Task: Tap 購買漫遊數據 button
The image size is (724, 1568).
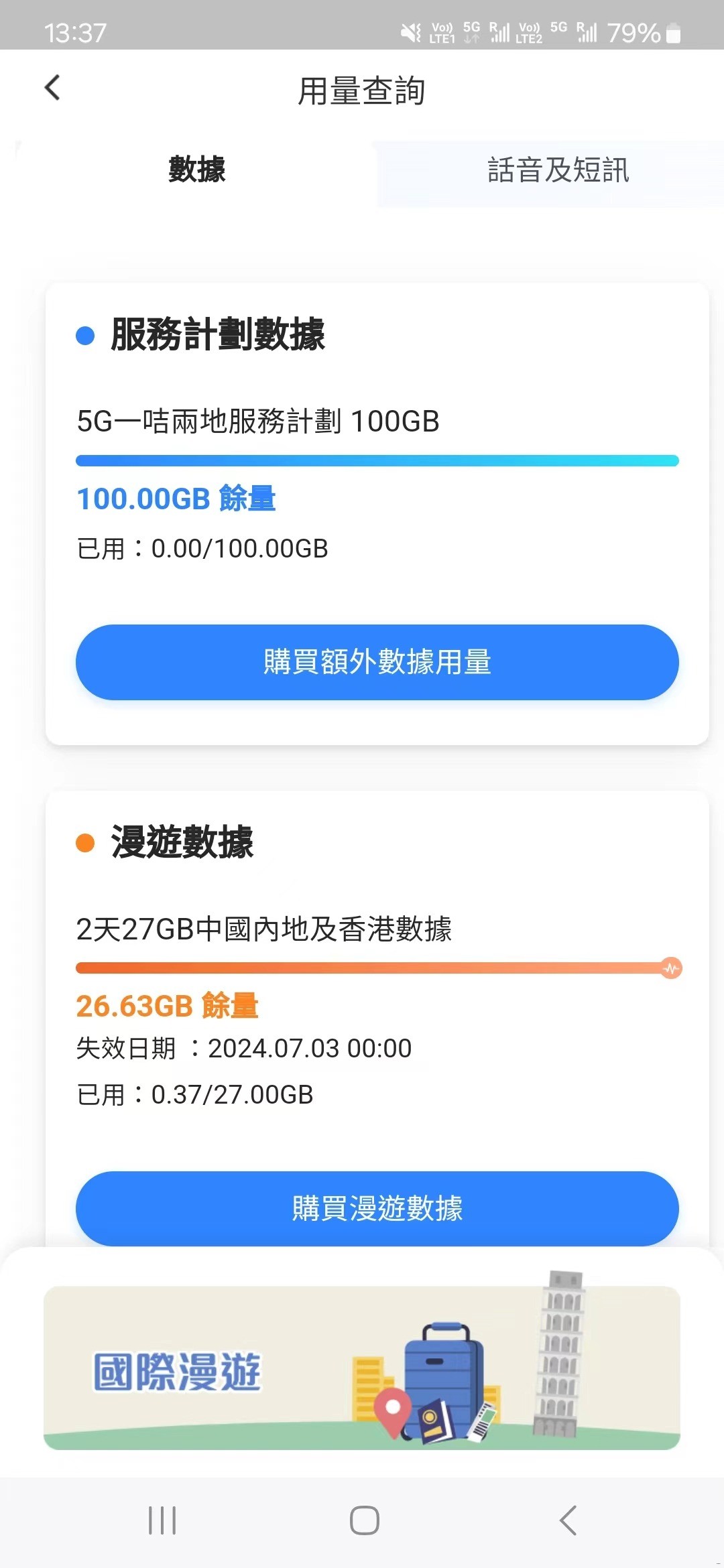Action: coord(377,1208)
